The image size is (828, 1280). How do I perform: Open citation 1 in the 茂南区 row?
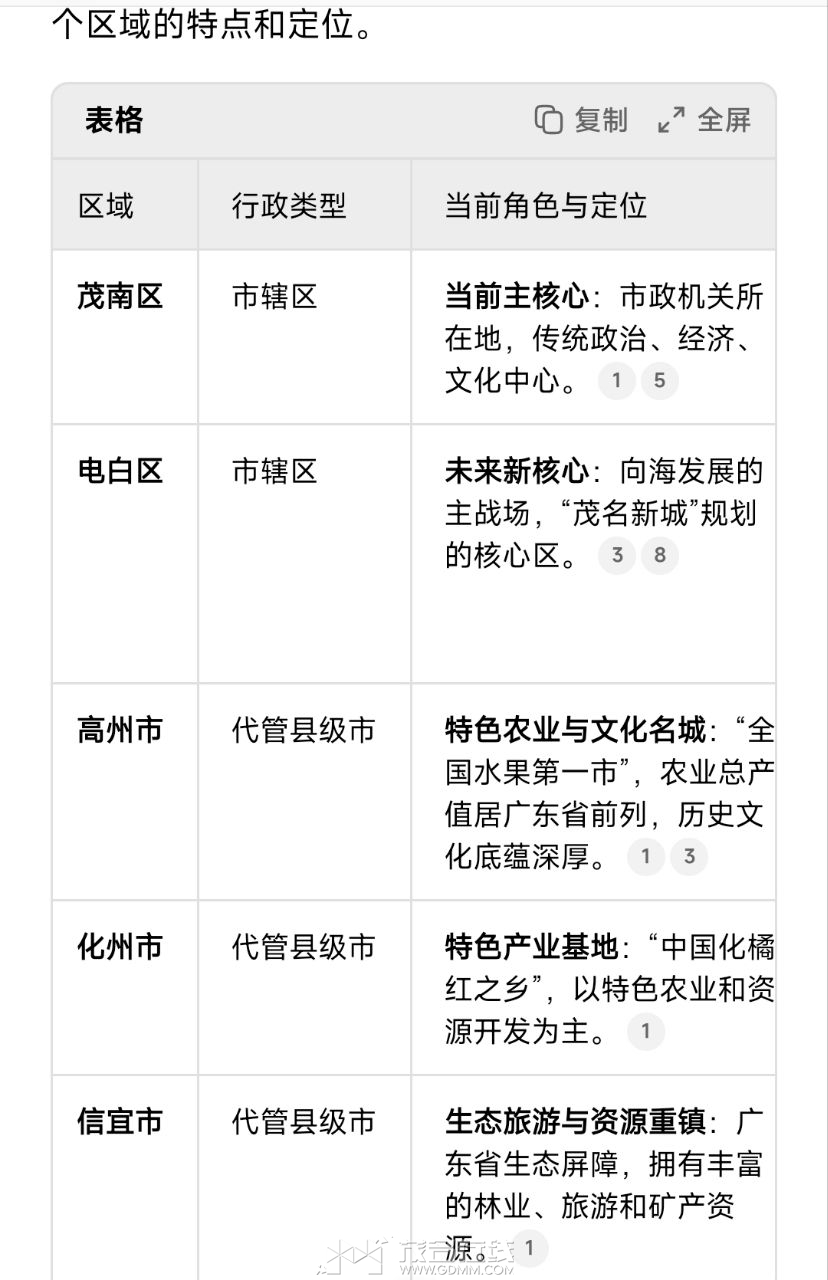617,380
